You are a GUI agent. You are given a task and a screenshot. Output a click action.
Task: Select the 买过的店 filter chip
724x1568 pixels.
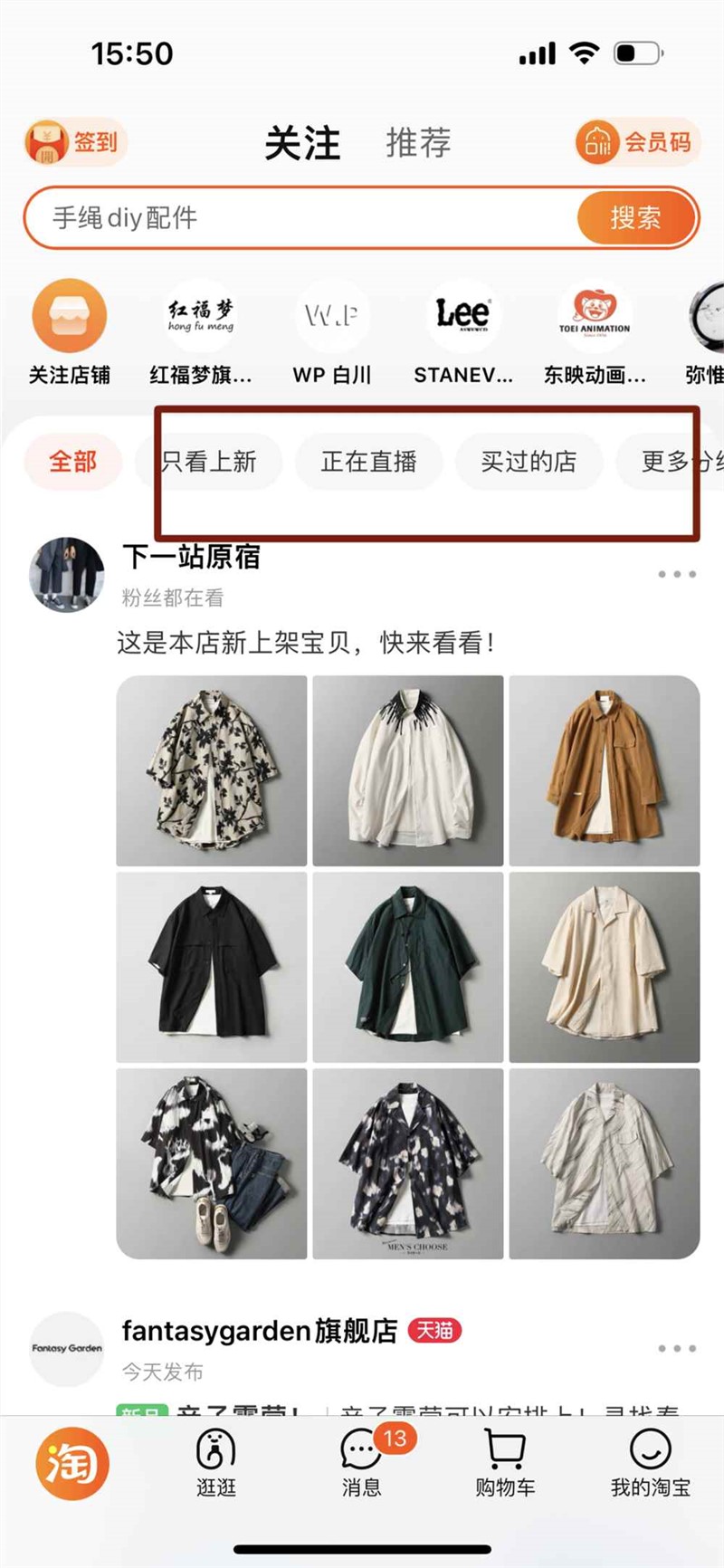[x=529, y=462]
